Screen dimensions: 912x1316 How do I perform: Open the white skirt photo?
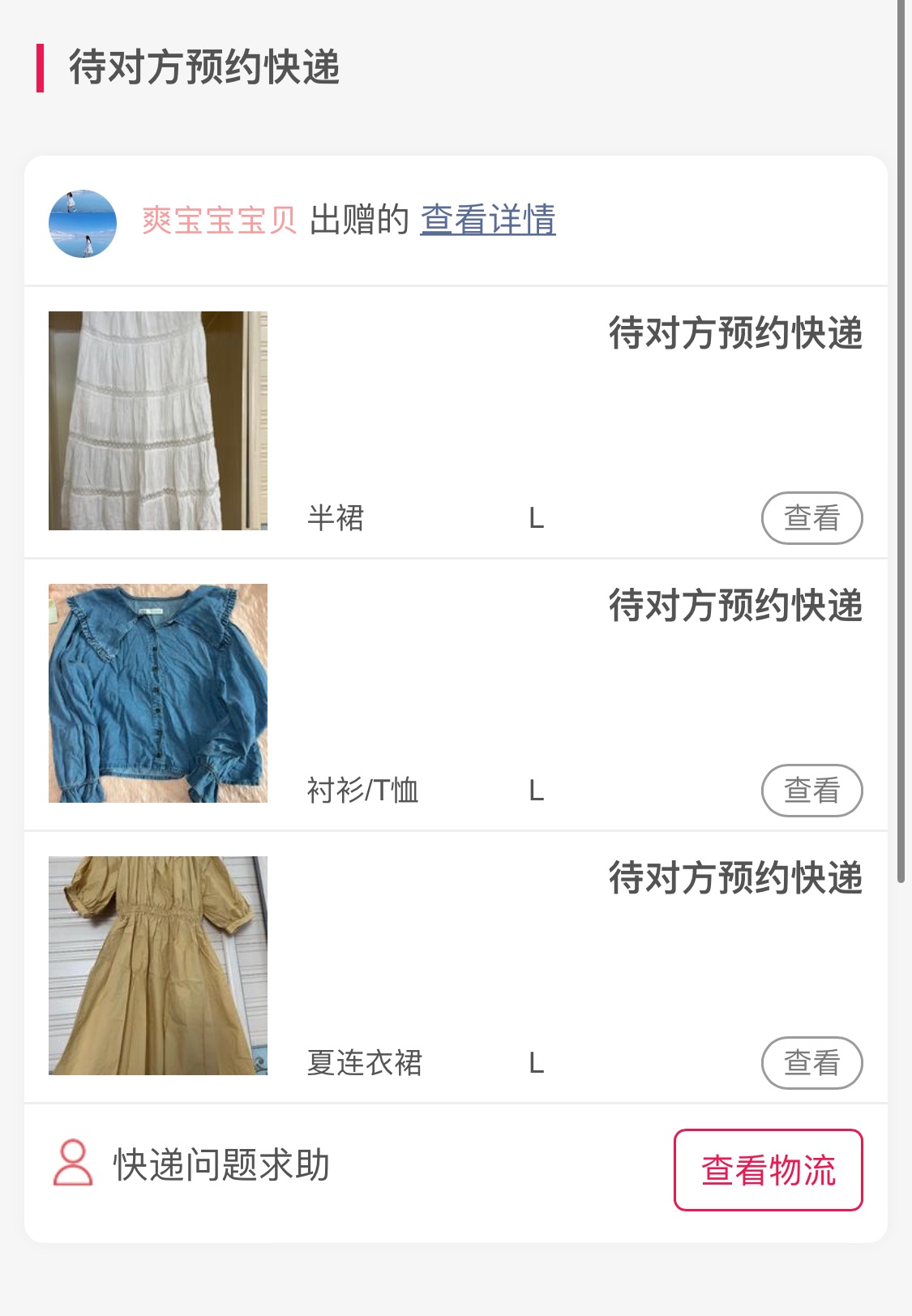pyautogui.click(x=158, y=421)
